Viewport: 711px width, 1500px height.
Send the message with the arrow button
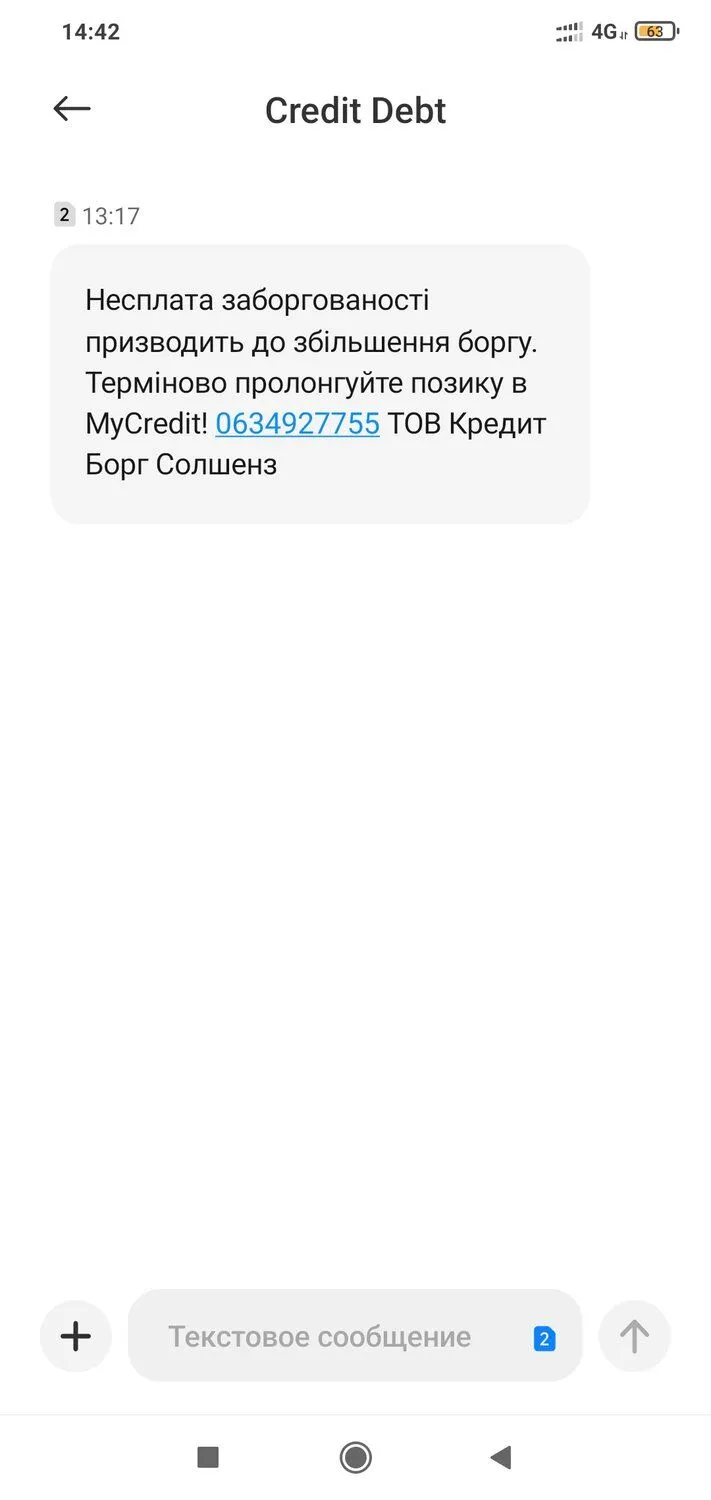634,1336
